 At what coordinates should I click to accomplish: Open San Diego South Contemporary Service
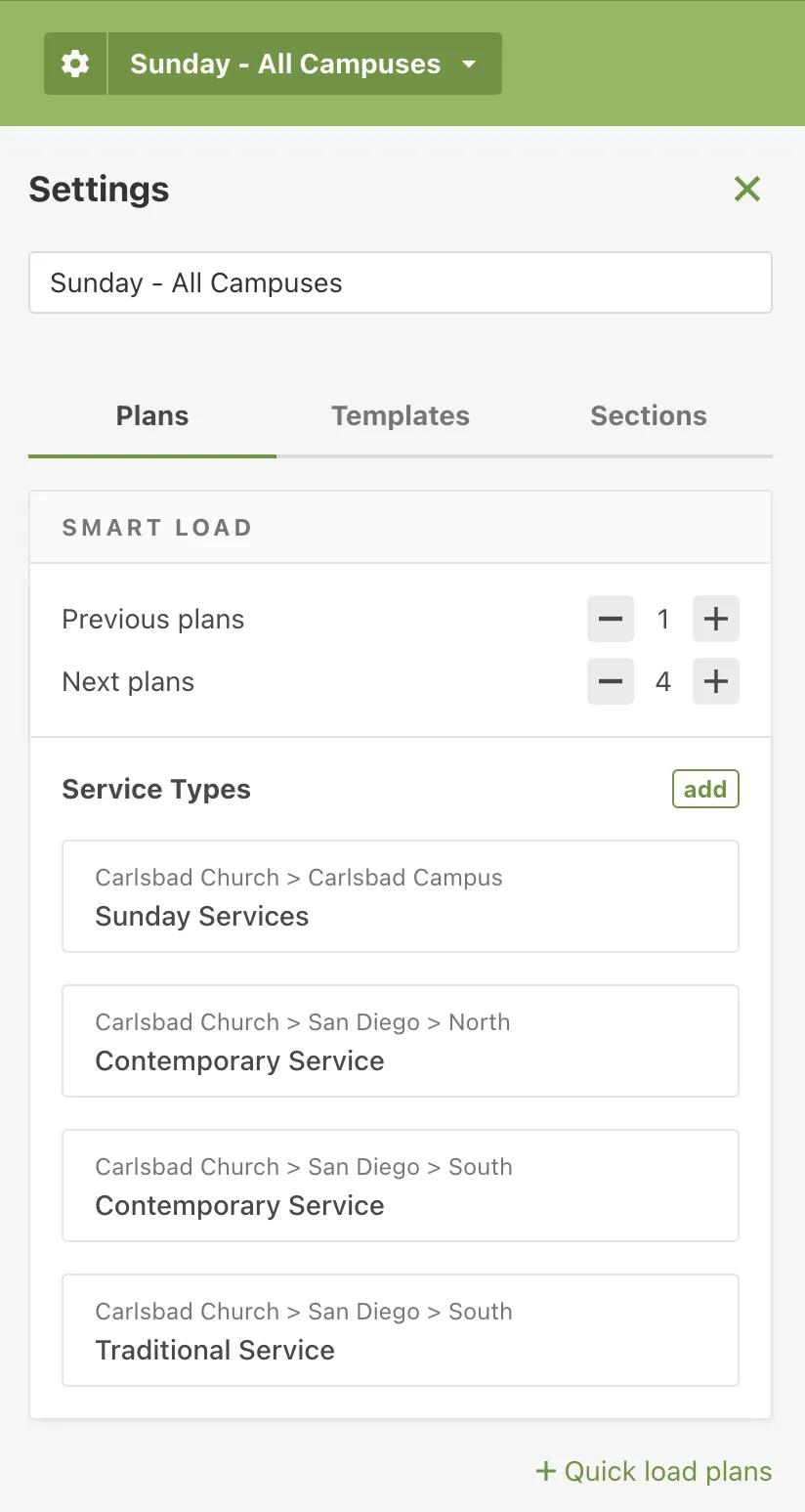click(x=401, y=1186)
